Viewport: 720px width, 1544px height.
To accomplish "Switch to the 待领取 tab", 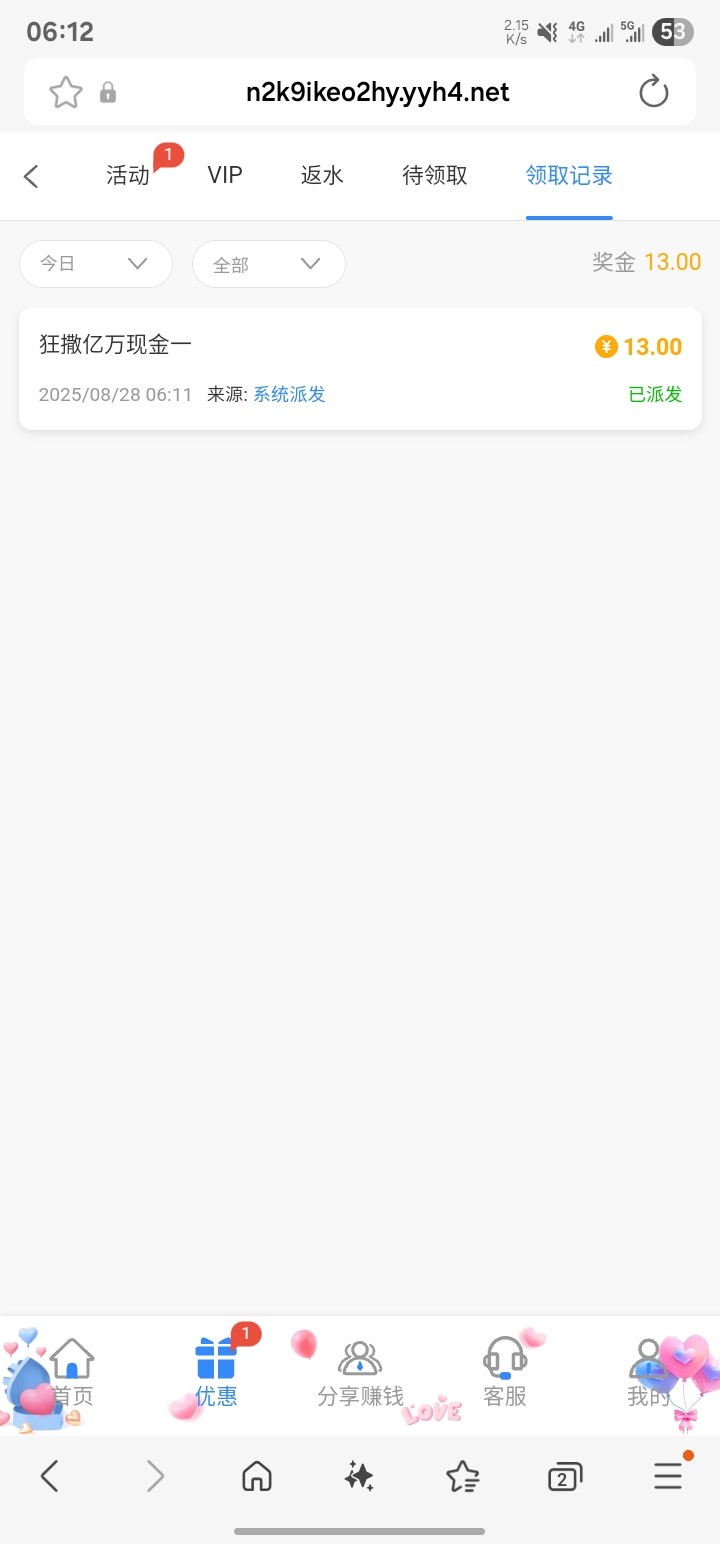I will point(435,176).
